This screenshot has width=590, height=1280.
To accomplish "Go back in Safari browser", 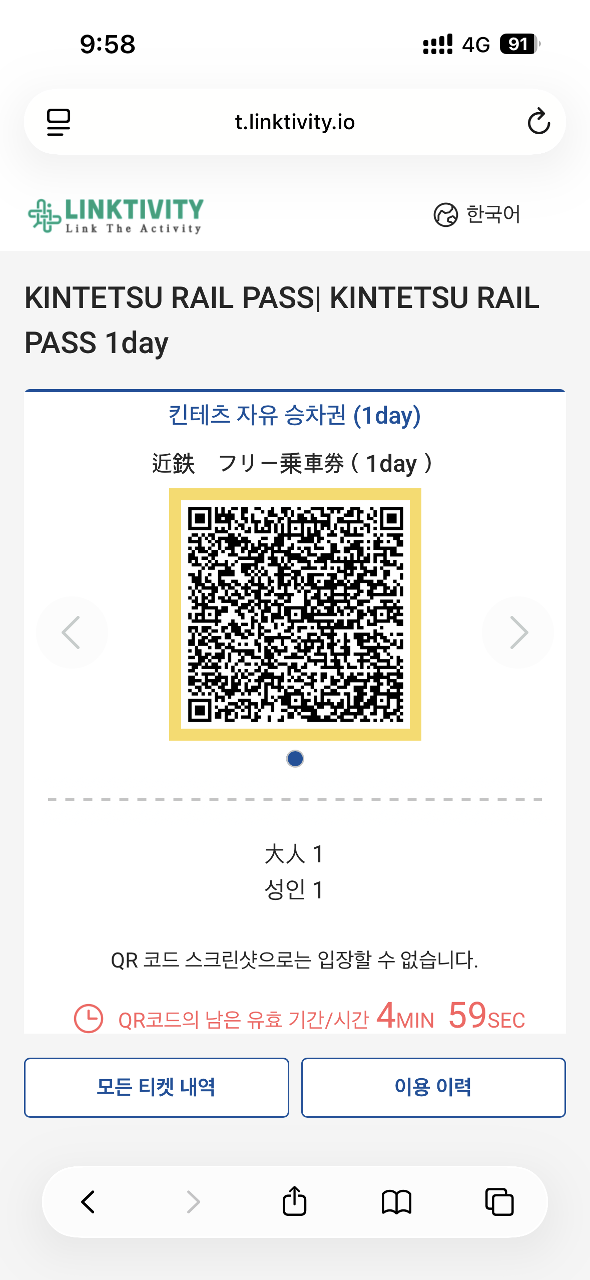I will point(88,1201).
